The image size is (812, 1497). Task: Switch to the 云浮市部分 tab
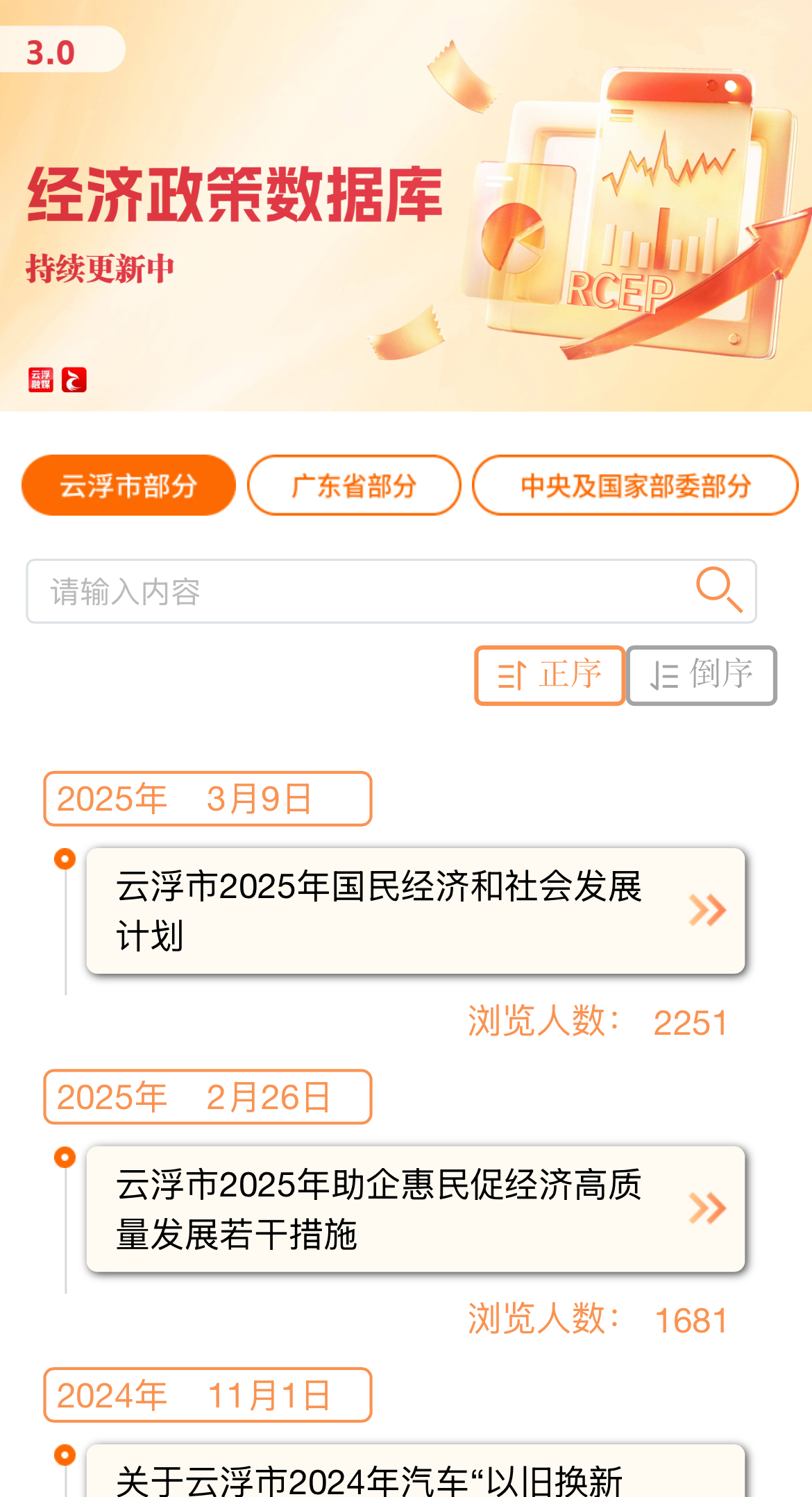(128, 485)
